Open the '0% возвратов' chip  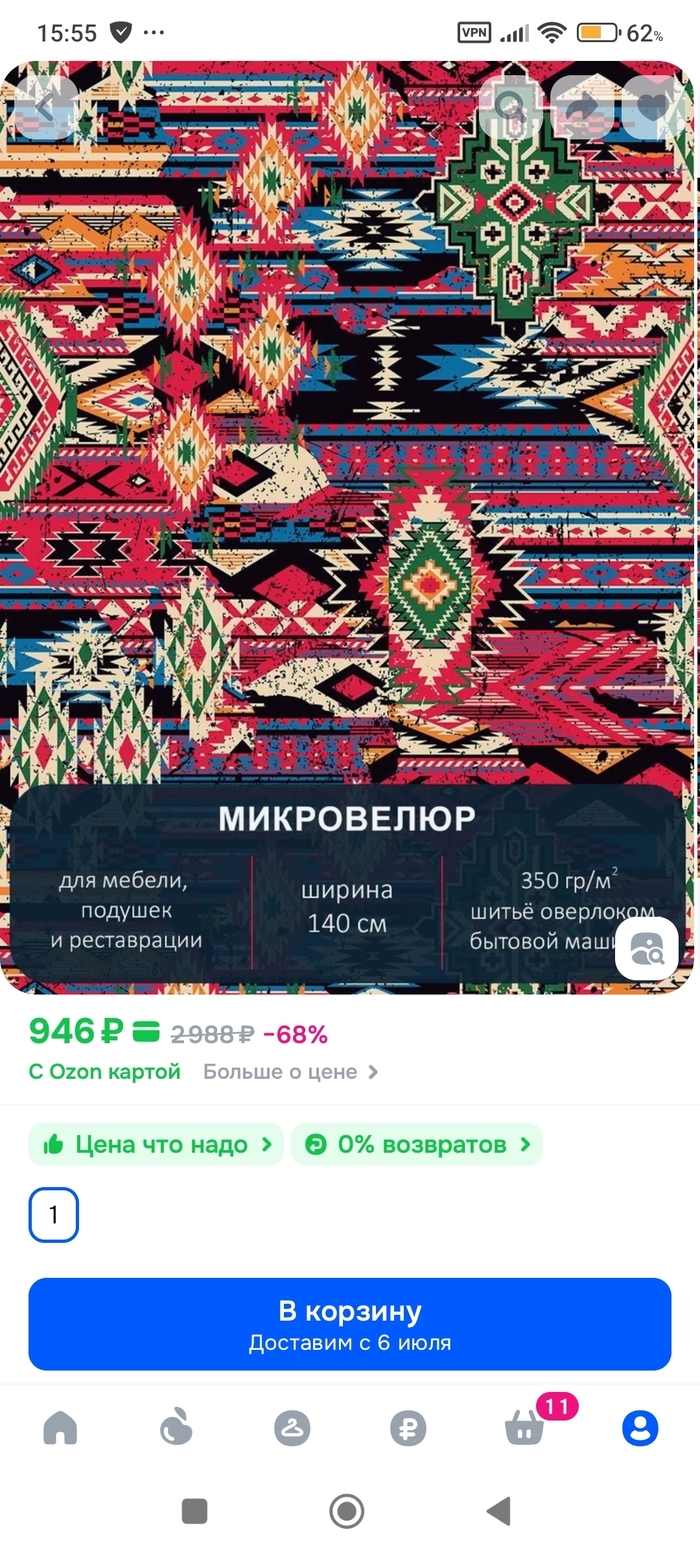tap(417, 1145)
